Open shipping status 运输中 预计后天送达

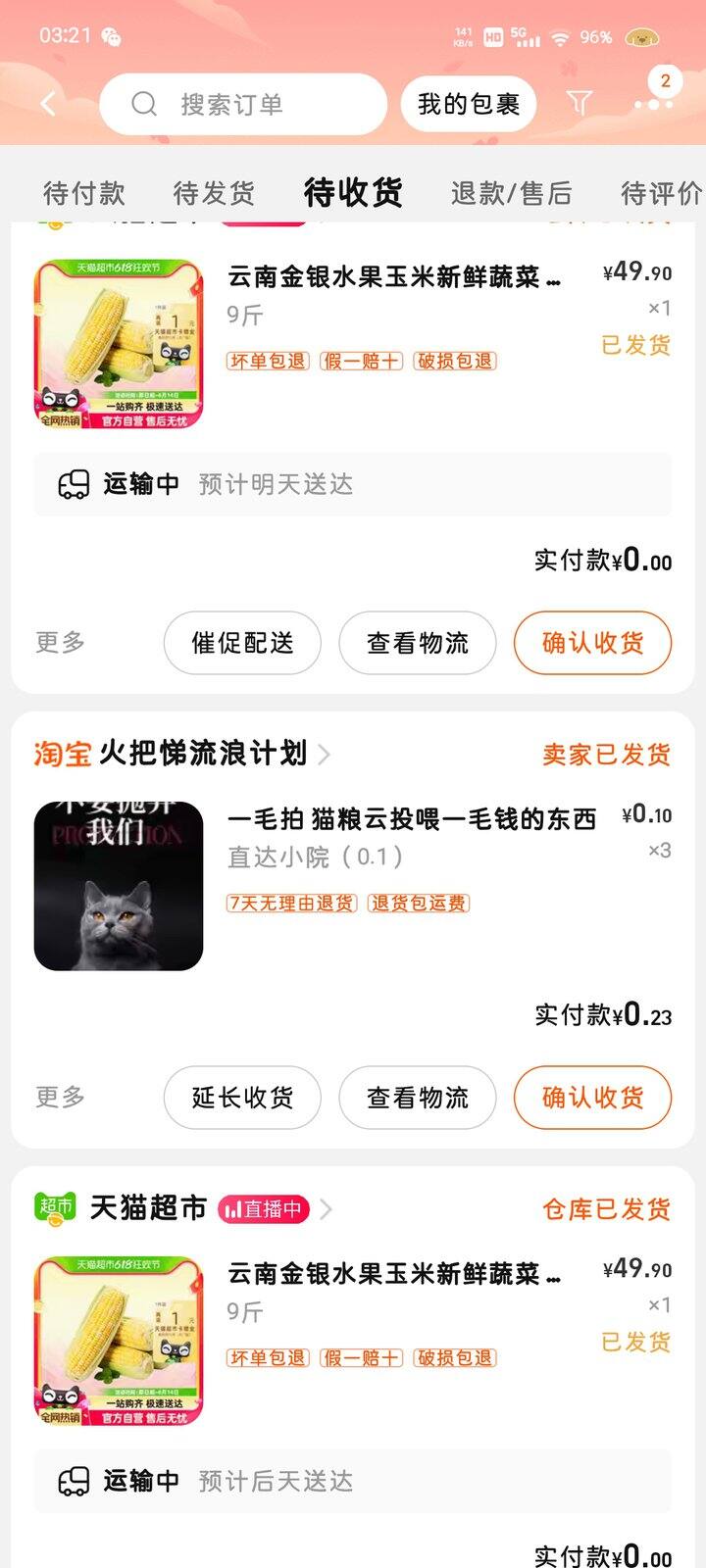point(353,1481)
